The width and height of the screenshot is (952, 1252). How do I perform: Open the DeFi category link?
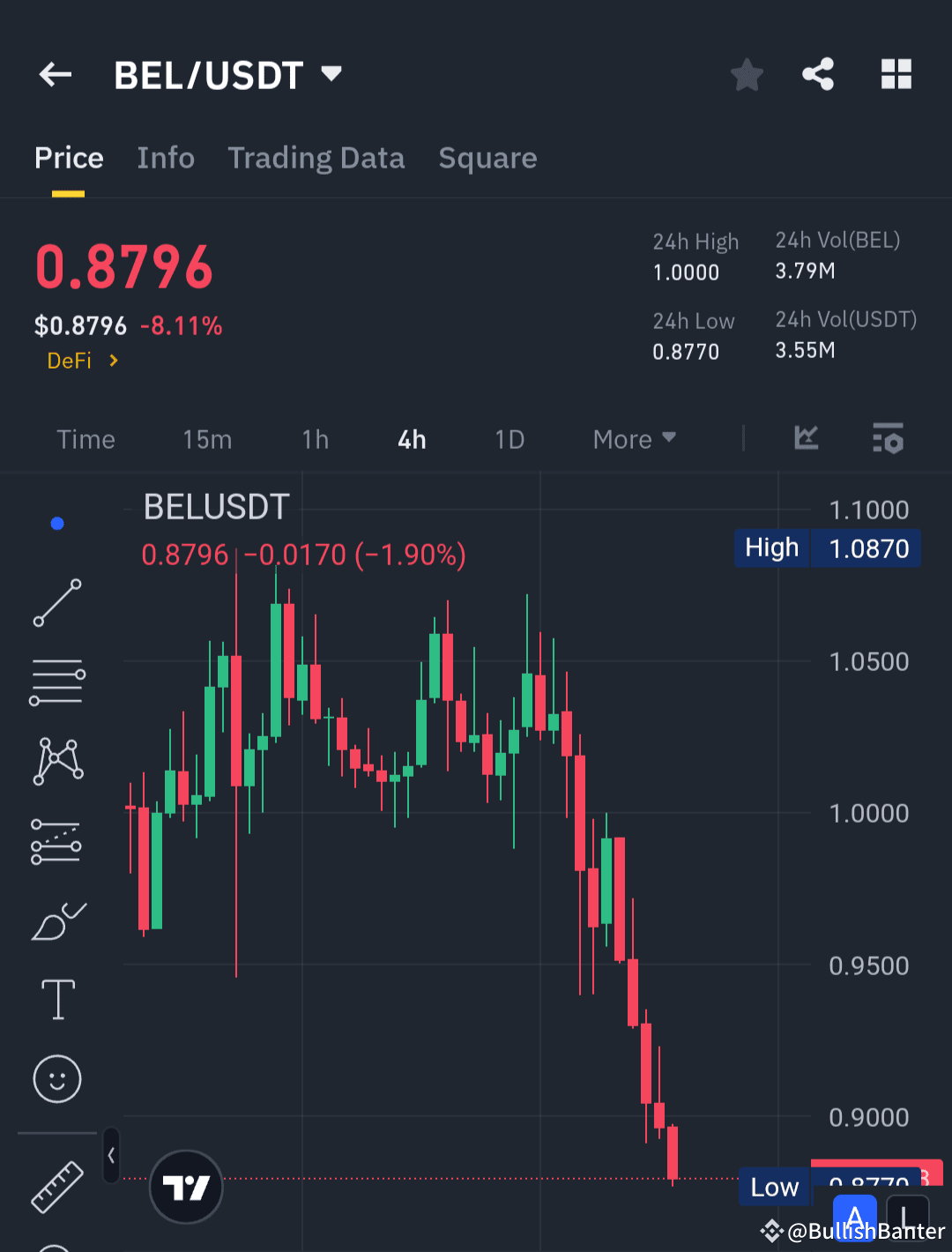click(82, 360)
